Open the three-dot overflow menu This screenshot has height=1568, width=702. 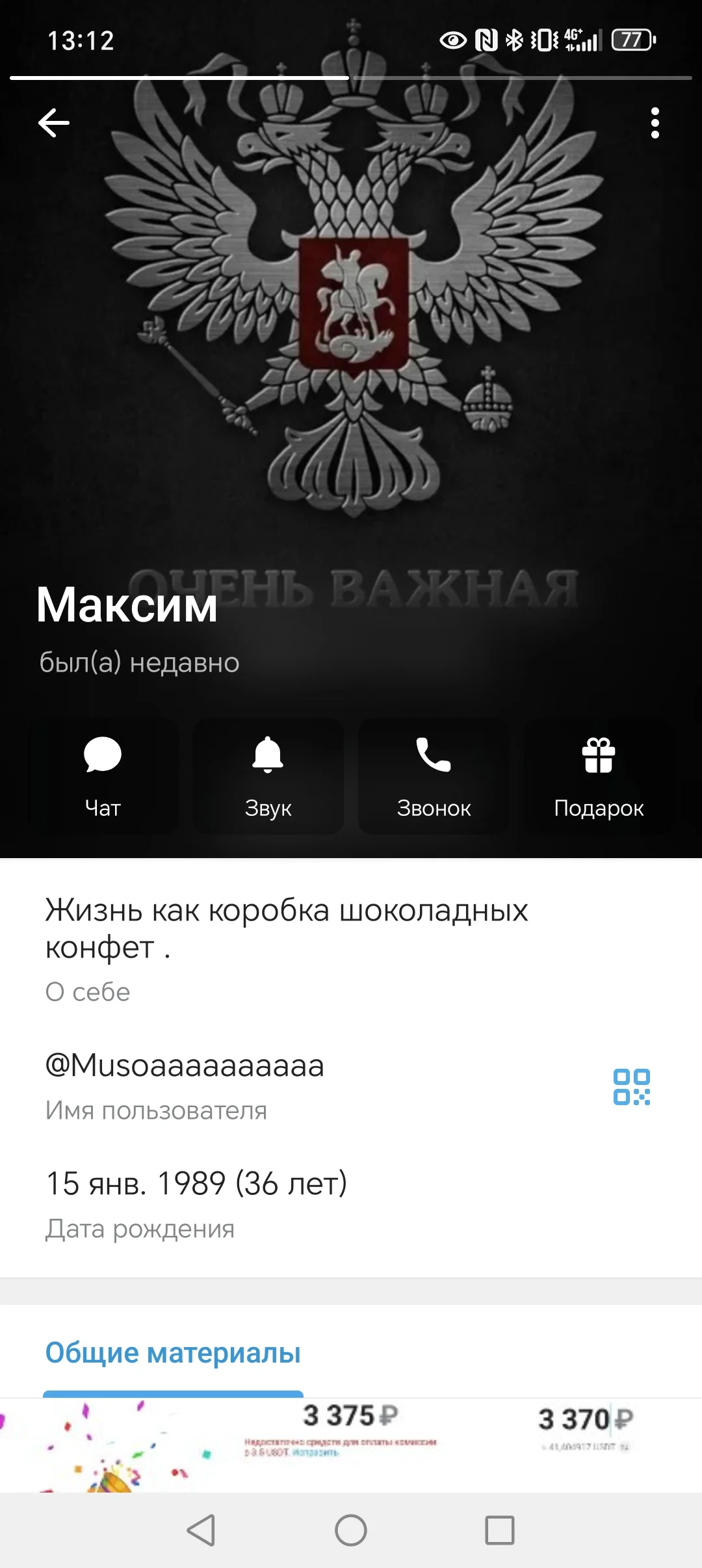(655, 123)
